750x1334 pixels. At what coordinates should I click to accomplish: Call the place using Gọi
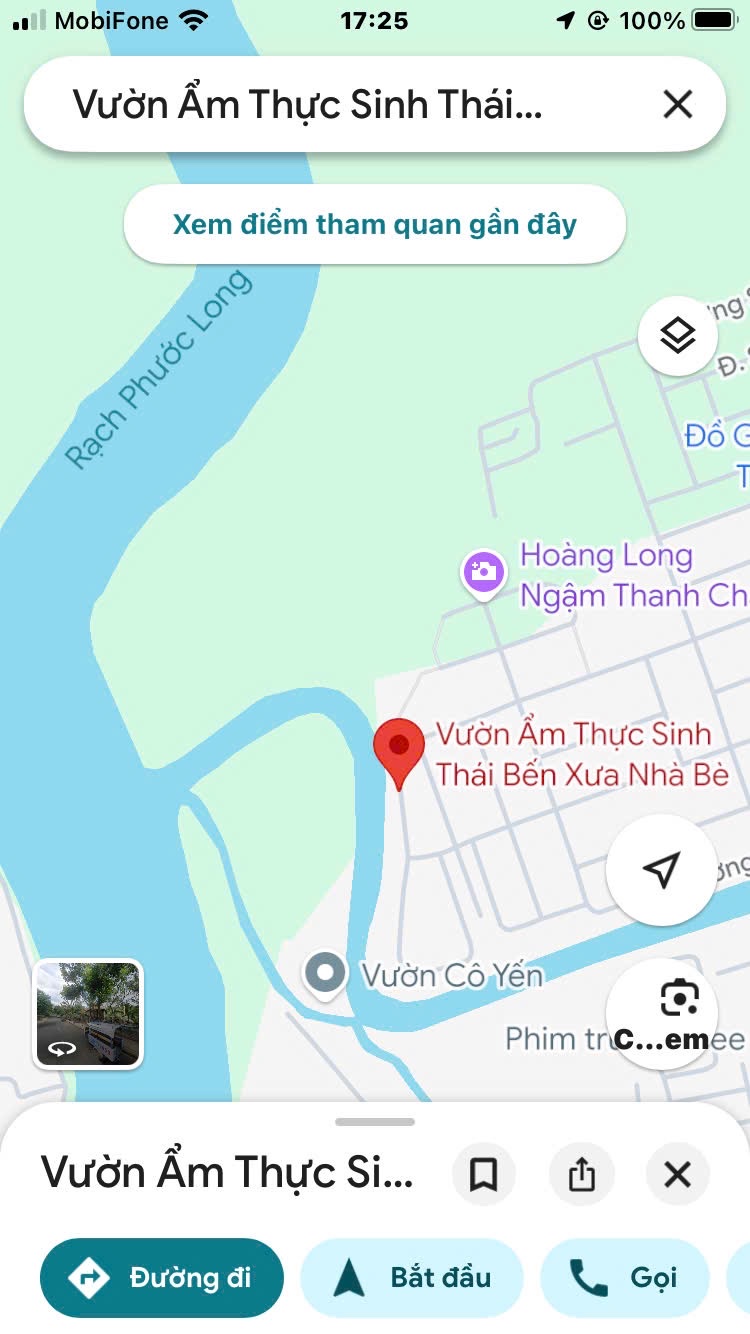point(624,1277)
